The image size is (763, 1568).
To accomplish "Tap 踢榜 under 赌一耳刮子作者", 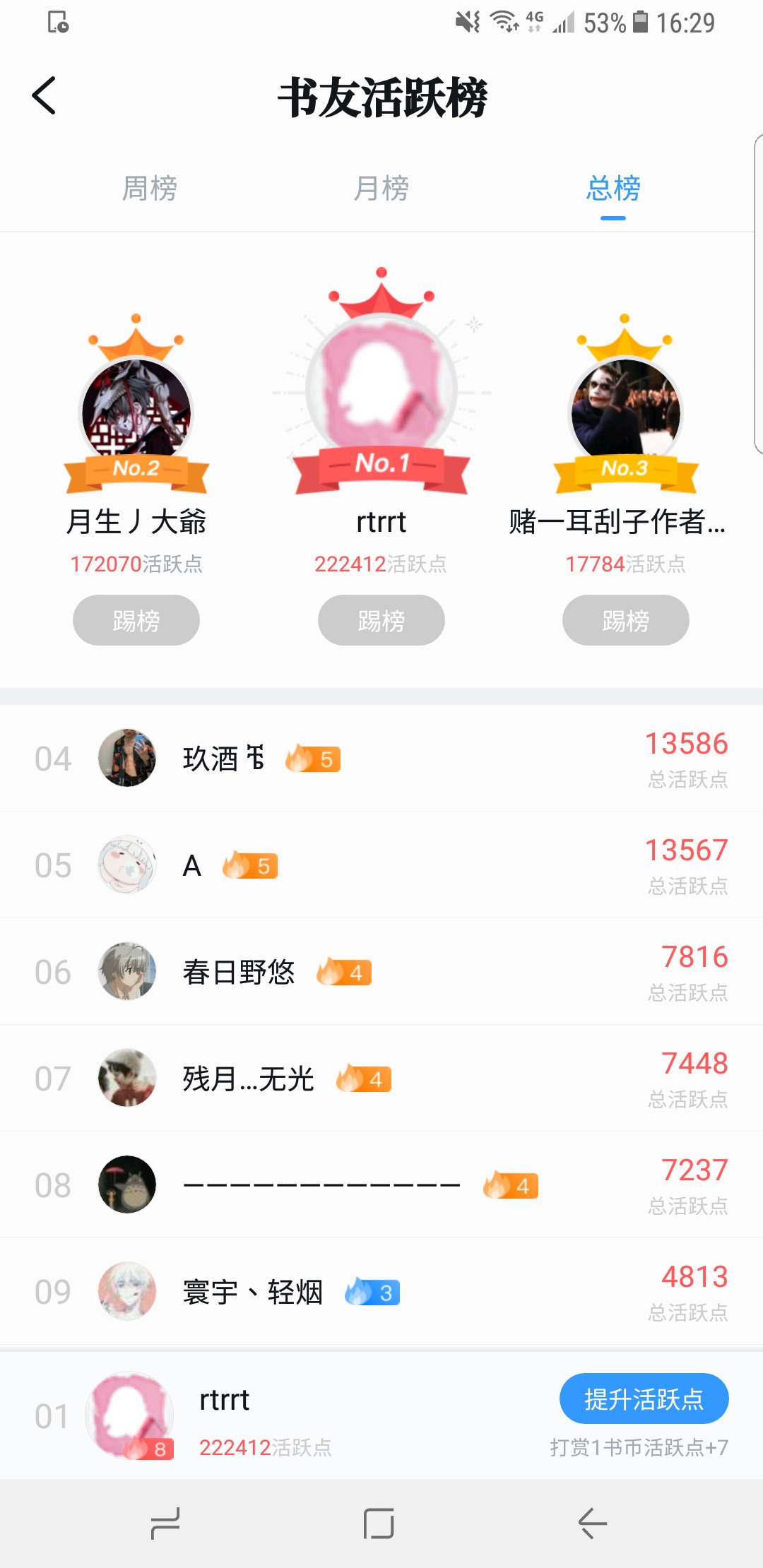I will pyautogui.click(x=625, y=620).
